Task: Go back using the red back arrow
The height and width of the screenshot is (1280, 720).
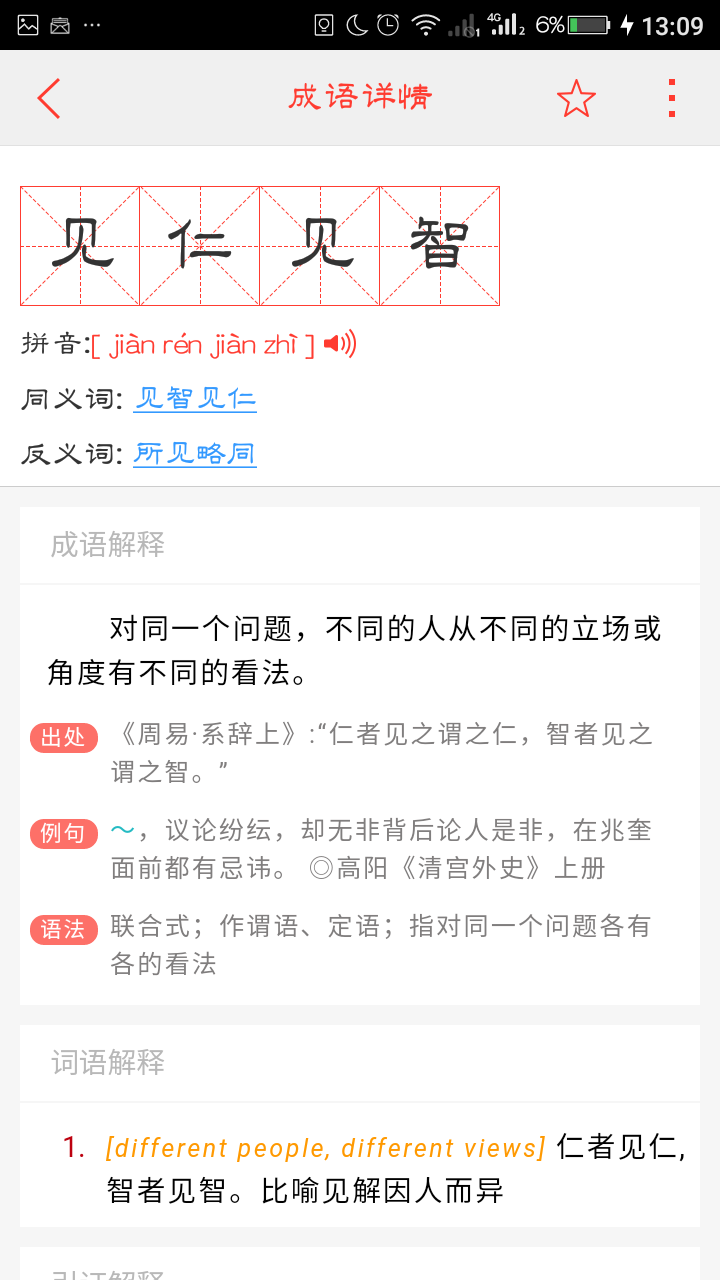Action: pyautogui.click(x=49, y=99)
